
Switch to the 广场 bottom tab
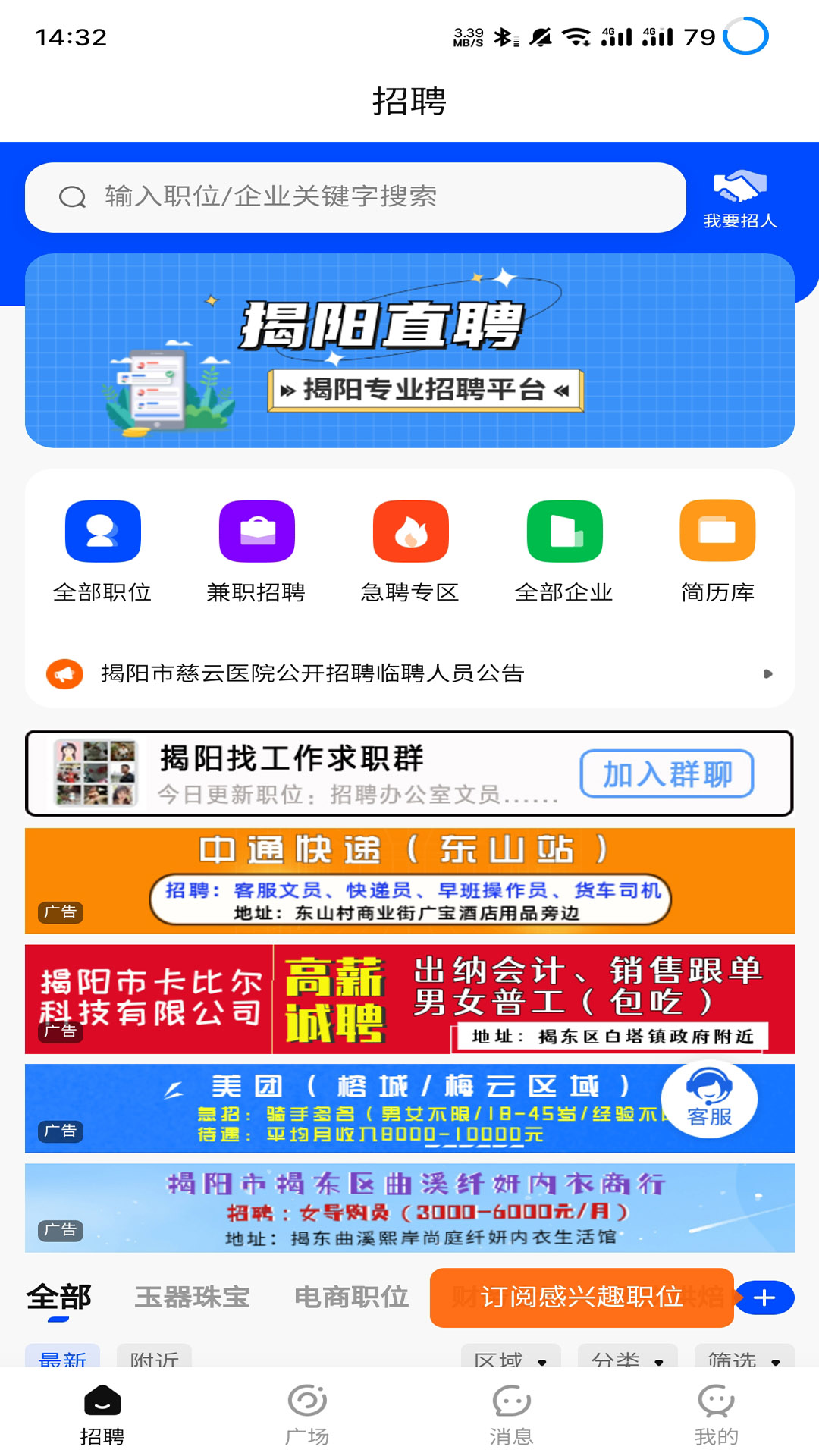coord(307,1414)
